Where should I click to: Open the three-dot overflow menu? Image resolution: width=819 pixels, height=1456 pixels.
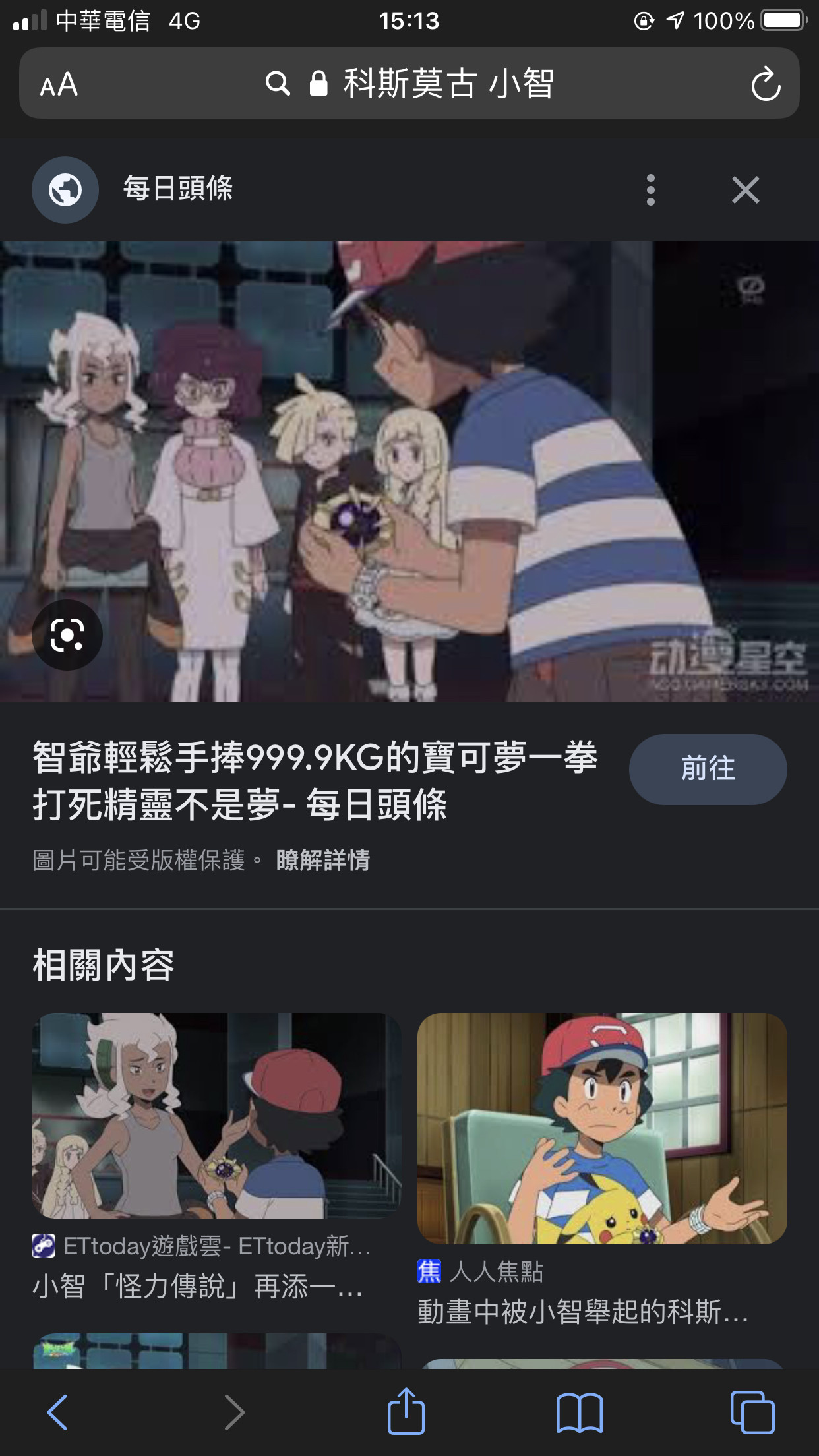pyautogui.click(x=650, y=190)
